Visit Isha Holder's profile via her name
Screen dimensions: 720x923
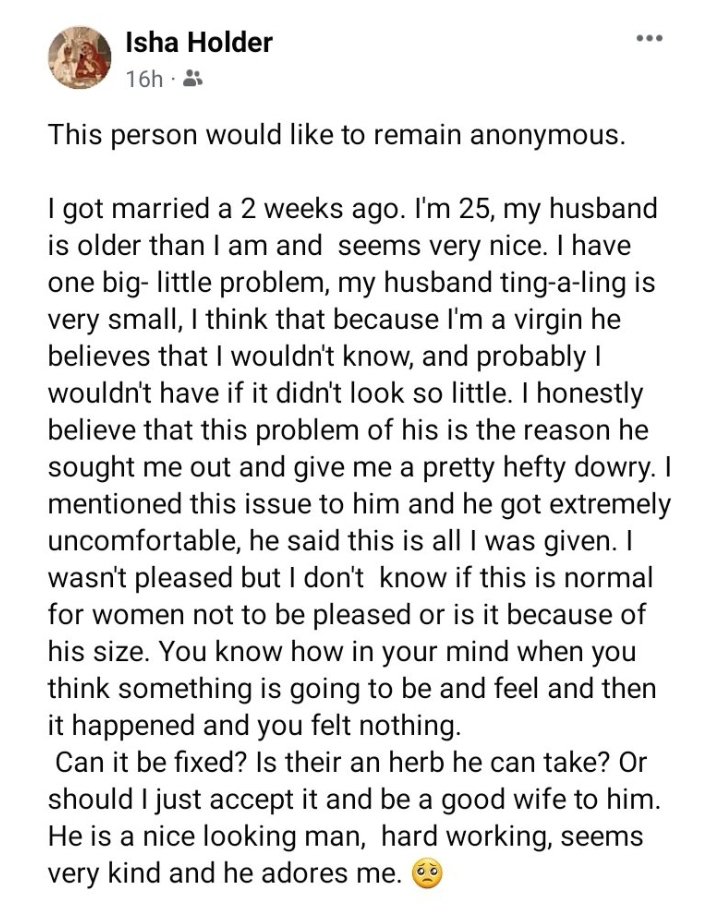click(198, 42)
